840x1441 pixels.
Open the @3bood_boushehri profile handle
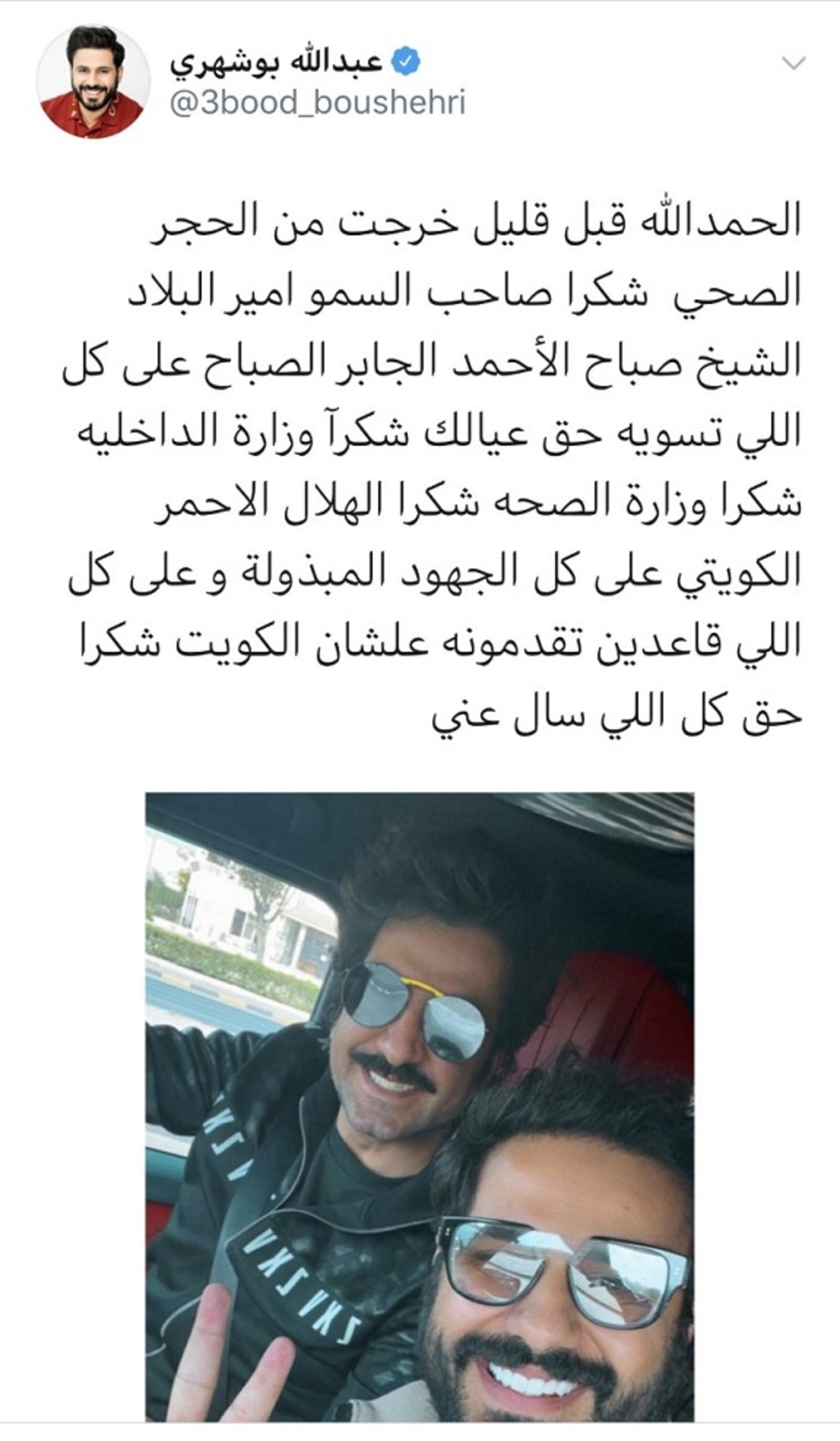[317, 103]
